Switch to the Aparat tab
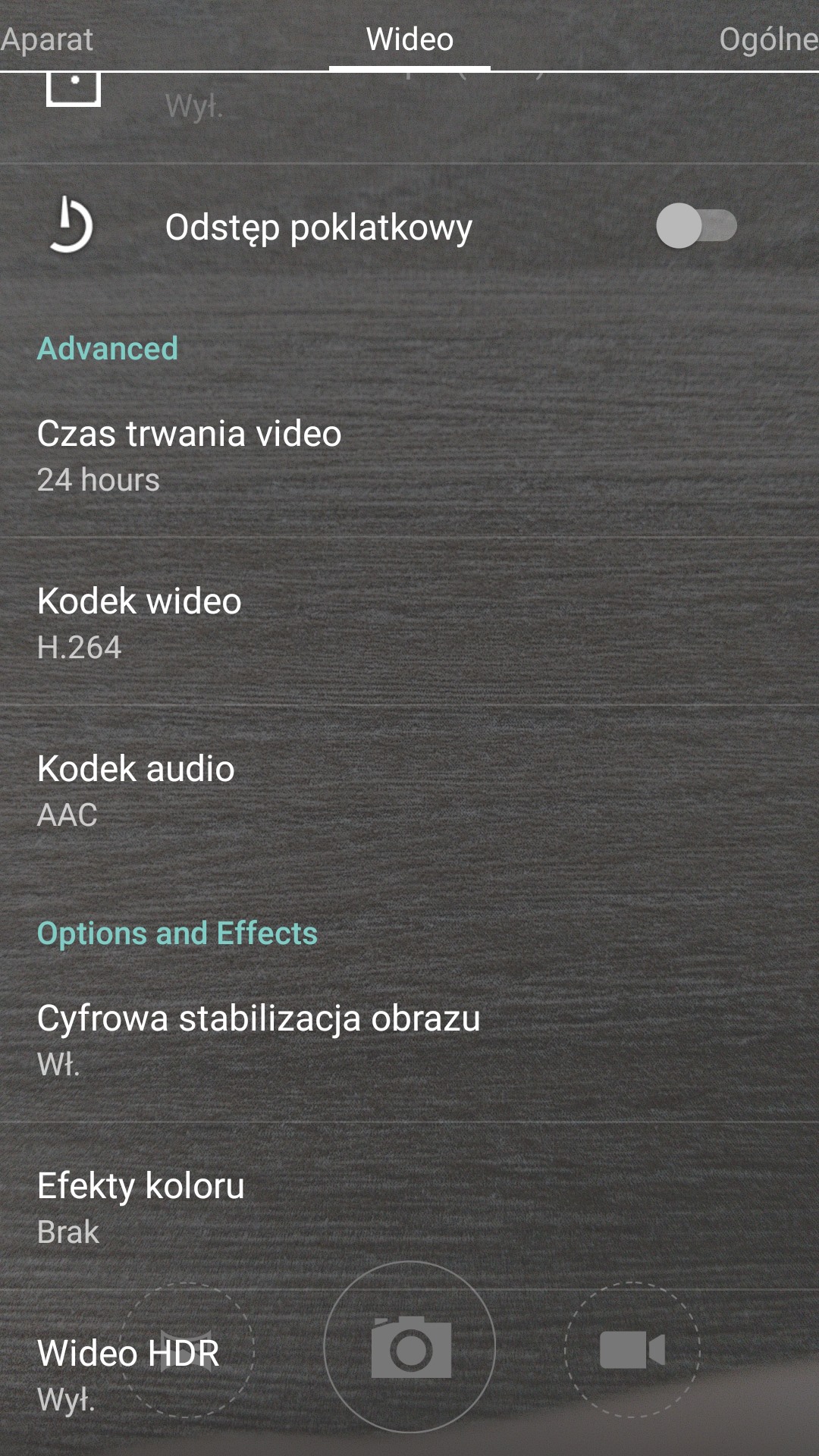The height and width of the screenshot is (1456, 819). coord(47,39)
